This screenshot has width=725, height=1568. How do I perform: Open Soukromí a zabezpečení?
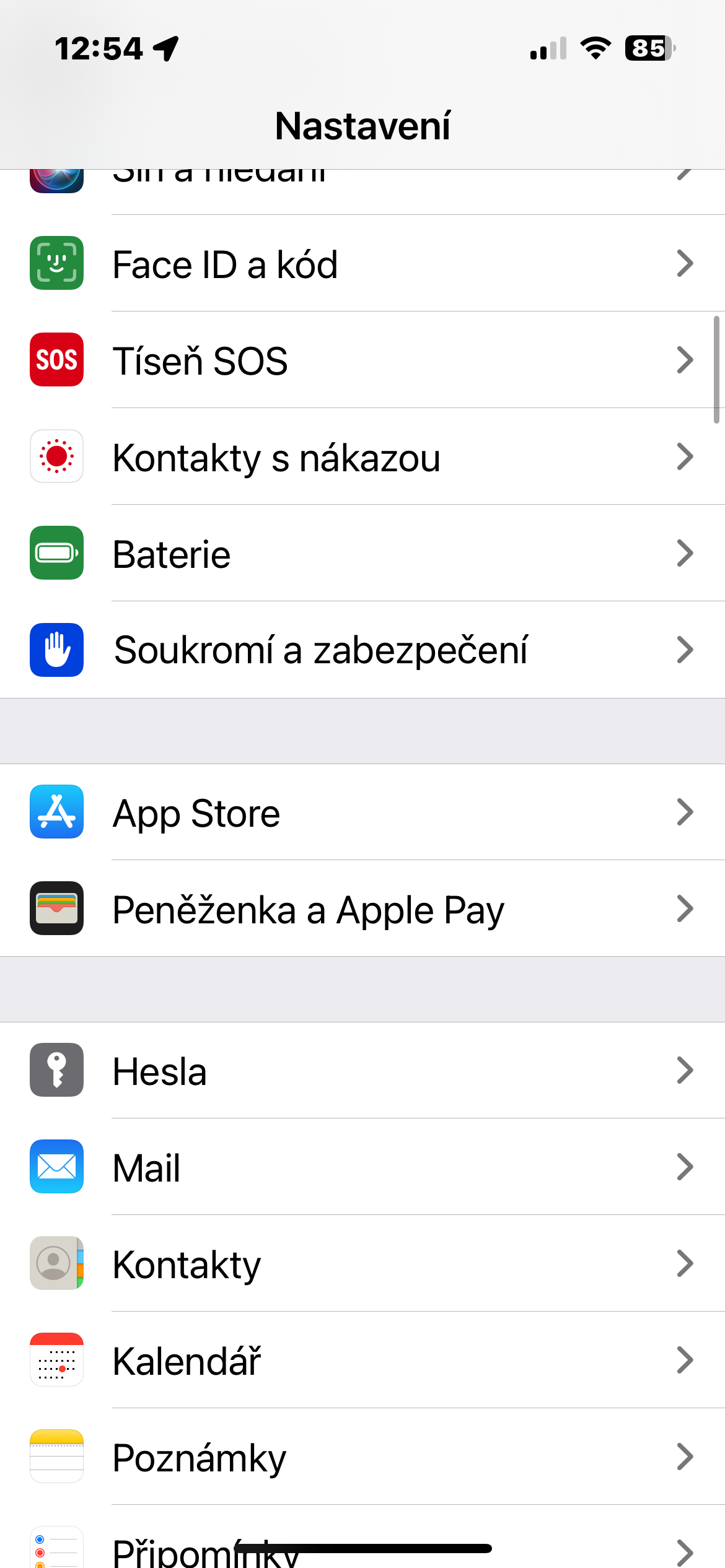(362, 650)
